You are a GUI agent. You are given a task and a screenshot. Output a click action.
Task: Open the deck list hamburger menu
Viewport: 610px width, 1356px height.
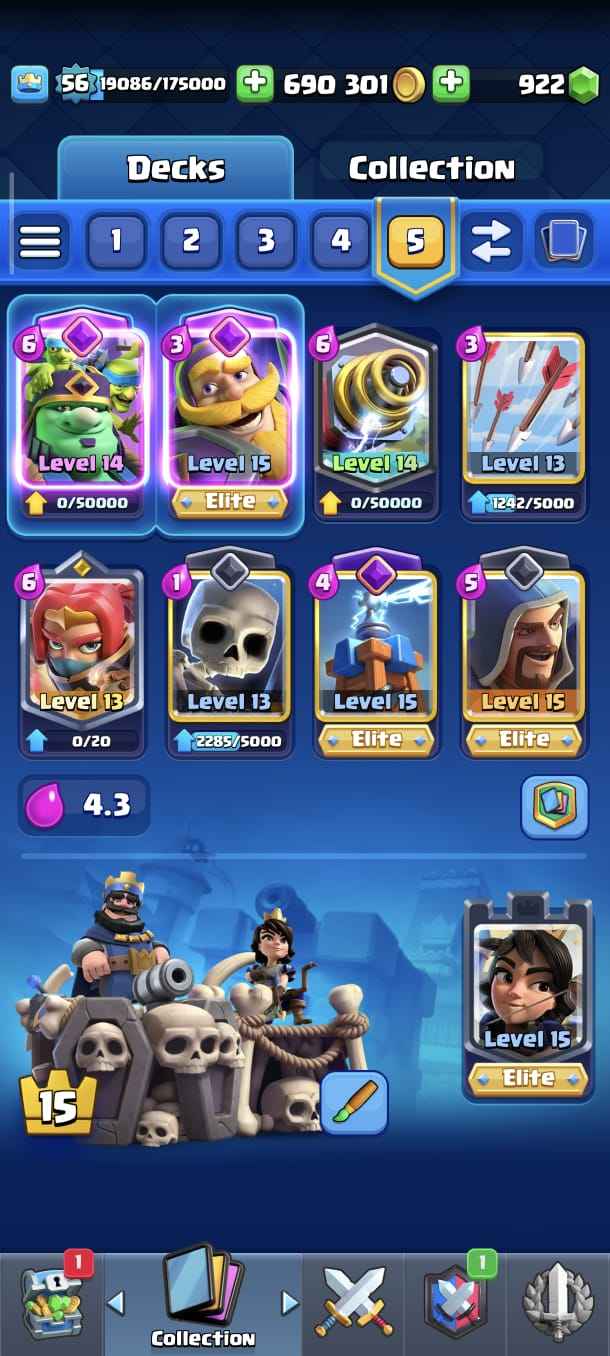tap(40, 241)
